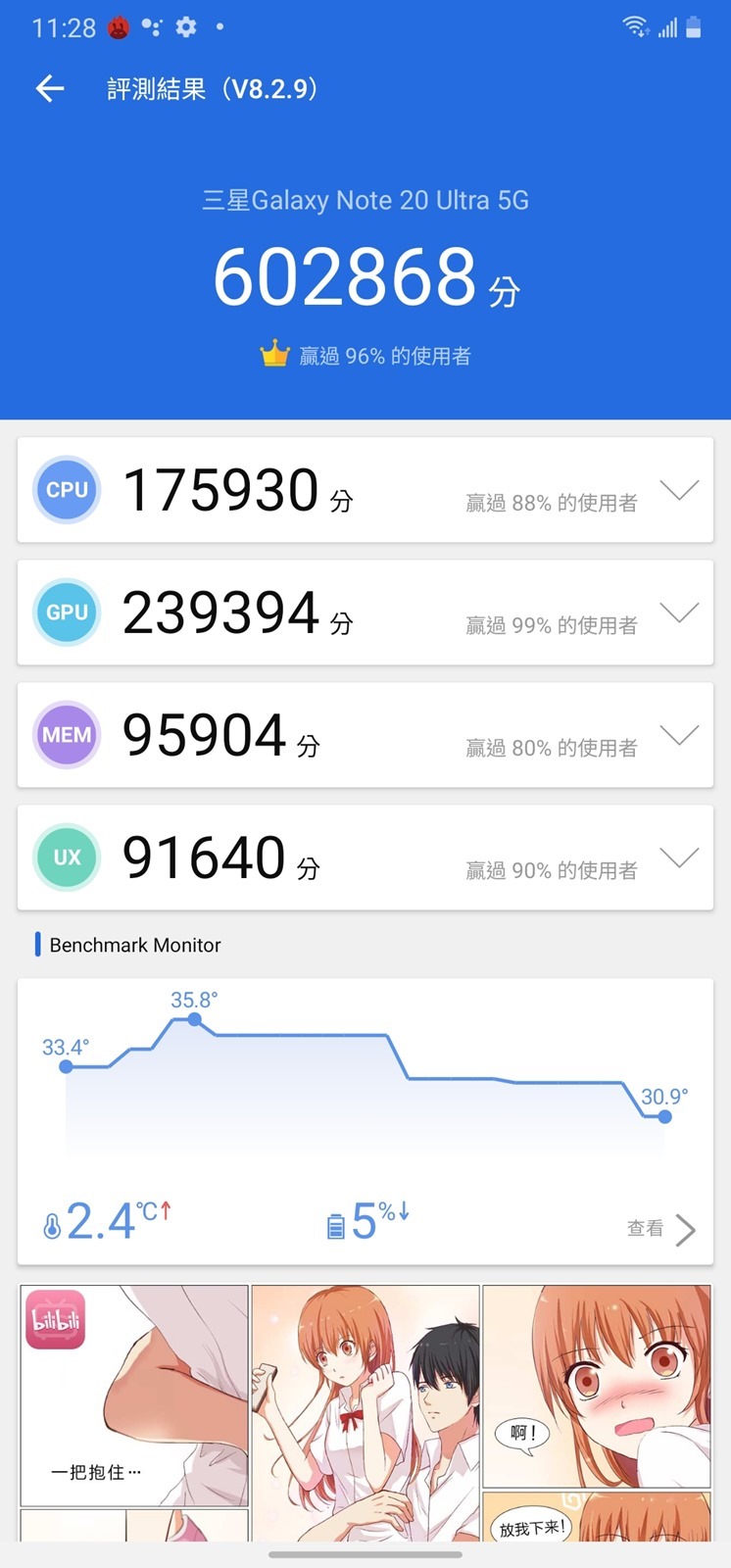Click the settings gear in the status bar

click(x=186, y=27)
